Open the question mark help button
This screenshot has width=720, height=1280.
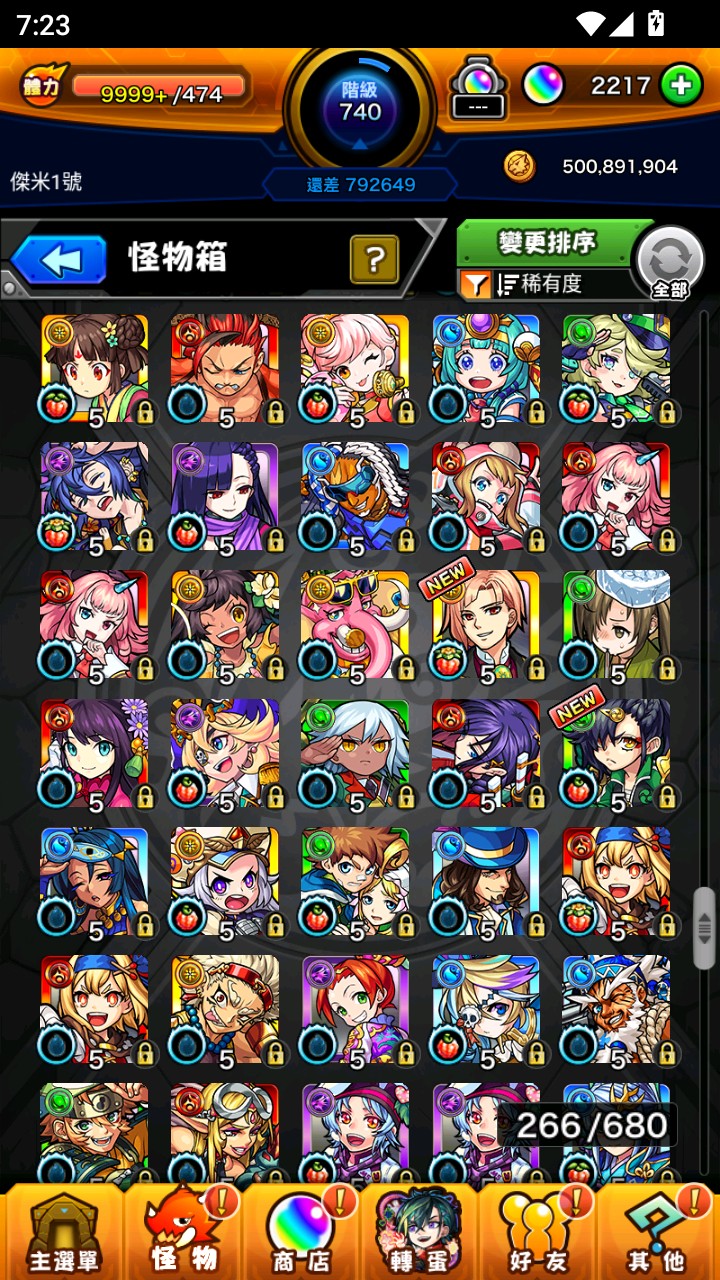tap(374, 260)
